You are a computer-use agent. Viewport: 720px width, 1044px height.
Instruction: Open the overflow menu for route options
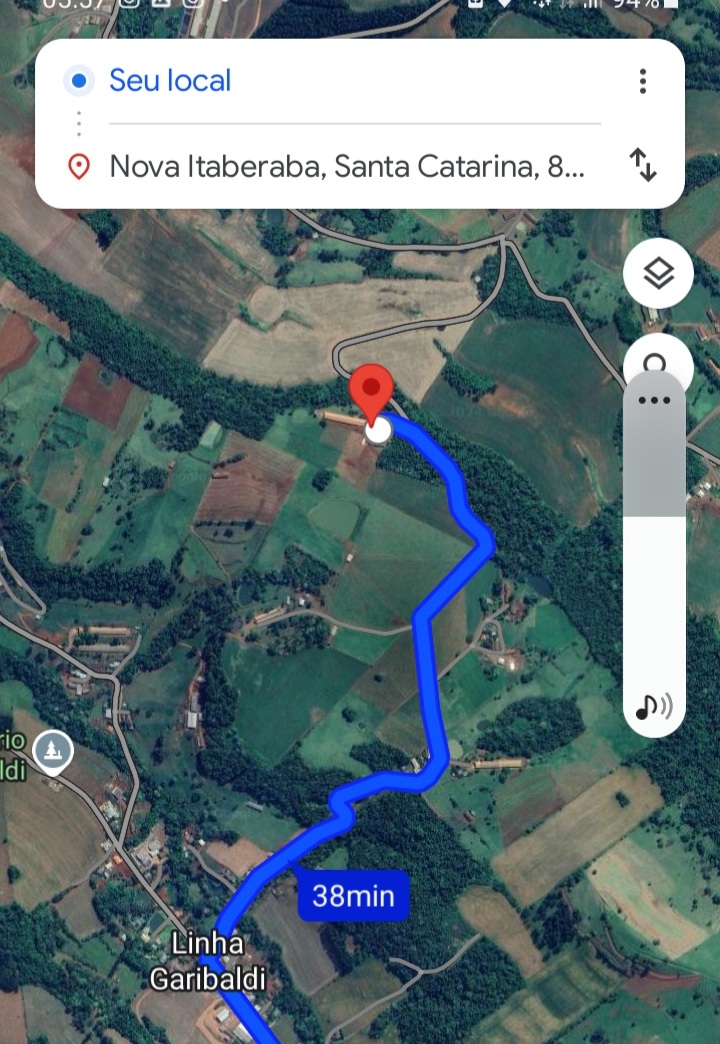tap(643, 81)
